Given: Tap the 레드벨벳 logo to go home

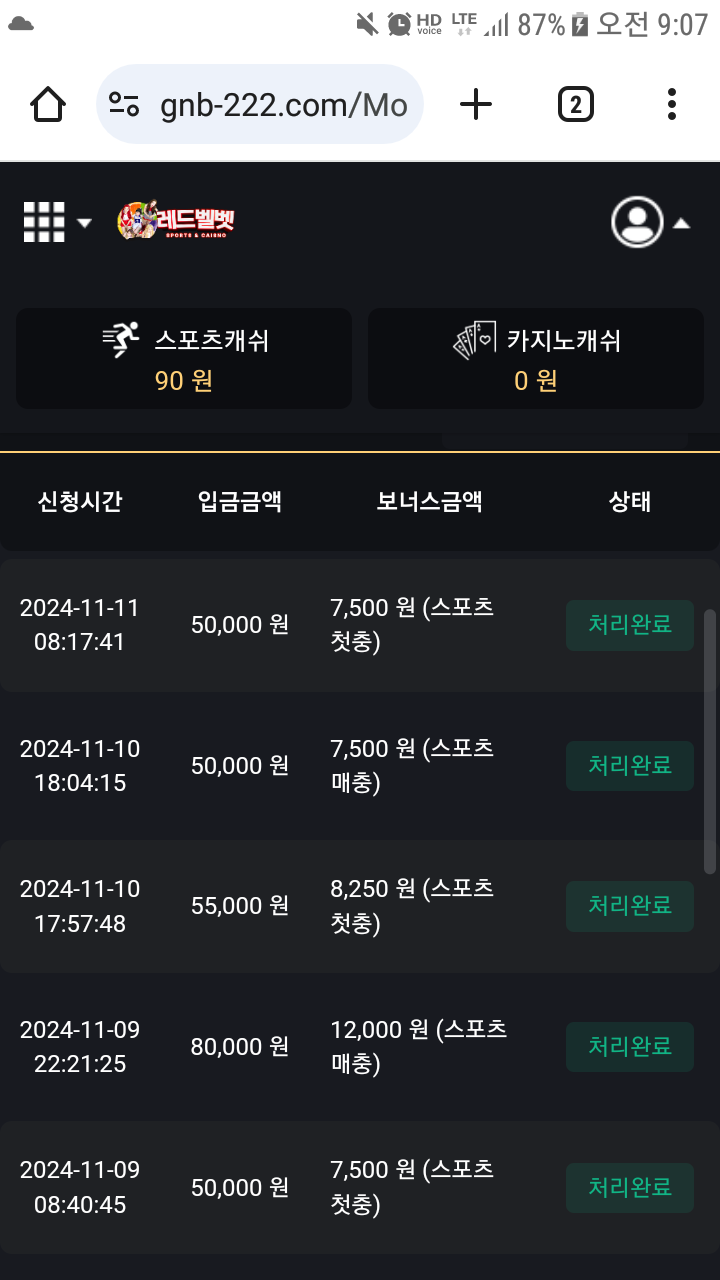Looking at the screenshot, I should click(x=176, y=221).
